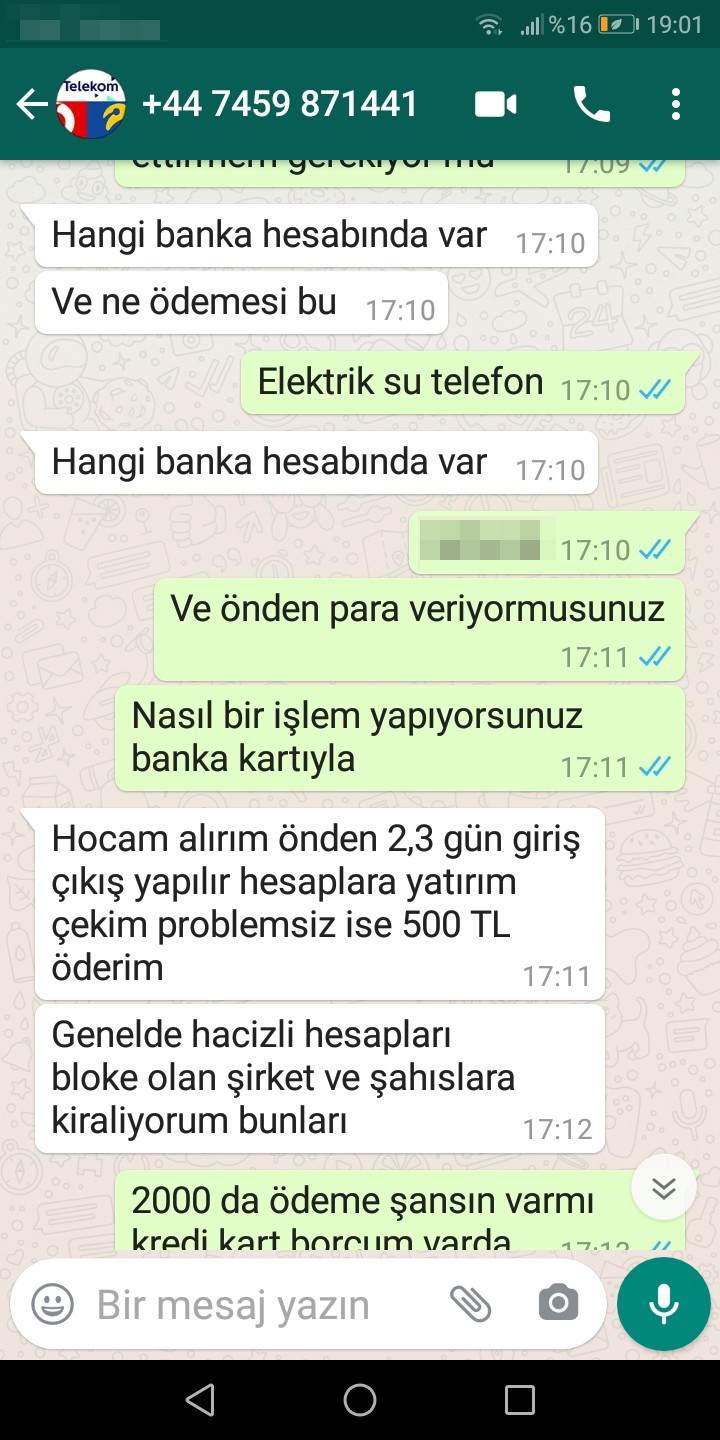Open contact info for +44 7459 871441
This screenshot has height=1440, width=720.
pyautogui.click(x=280, y=104)
